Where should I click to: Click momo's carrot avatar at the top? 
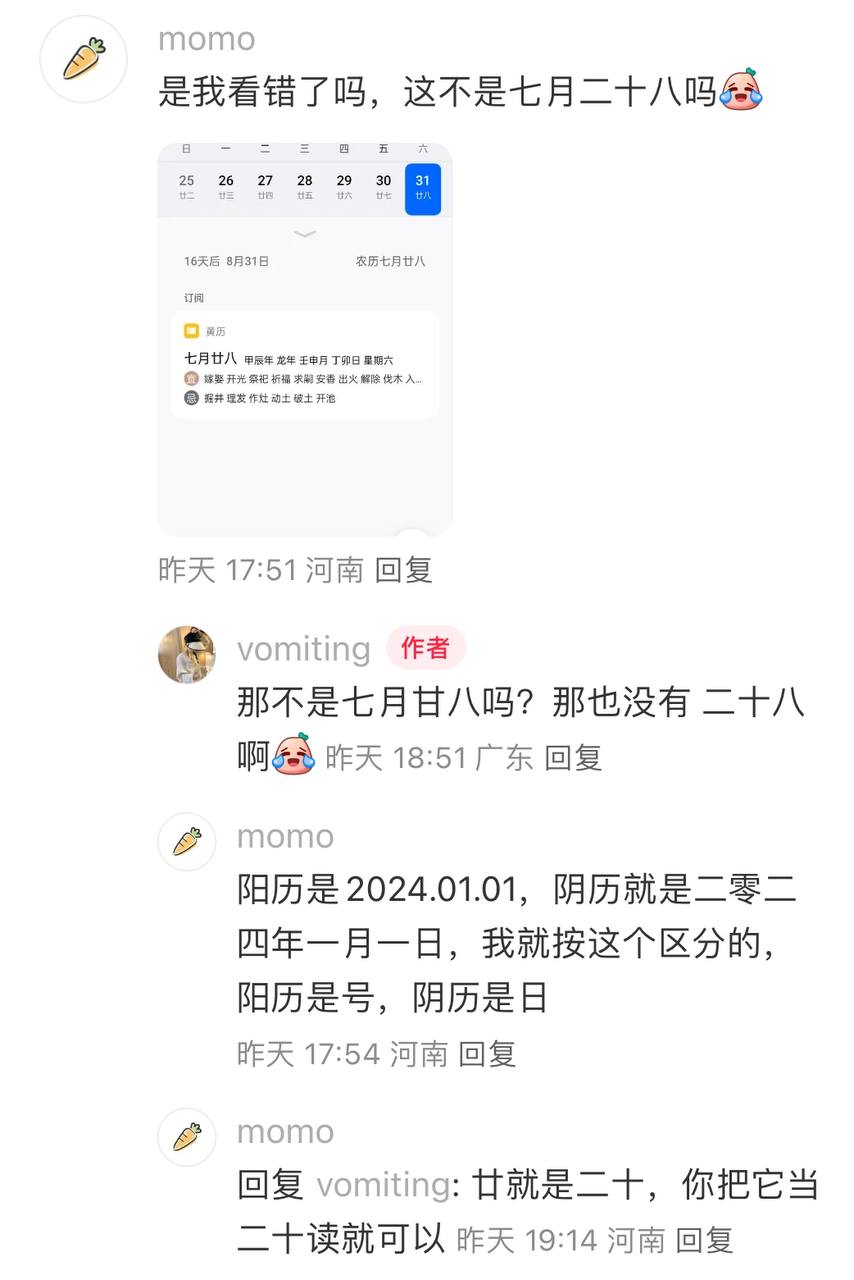pos(83,58)
